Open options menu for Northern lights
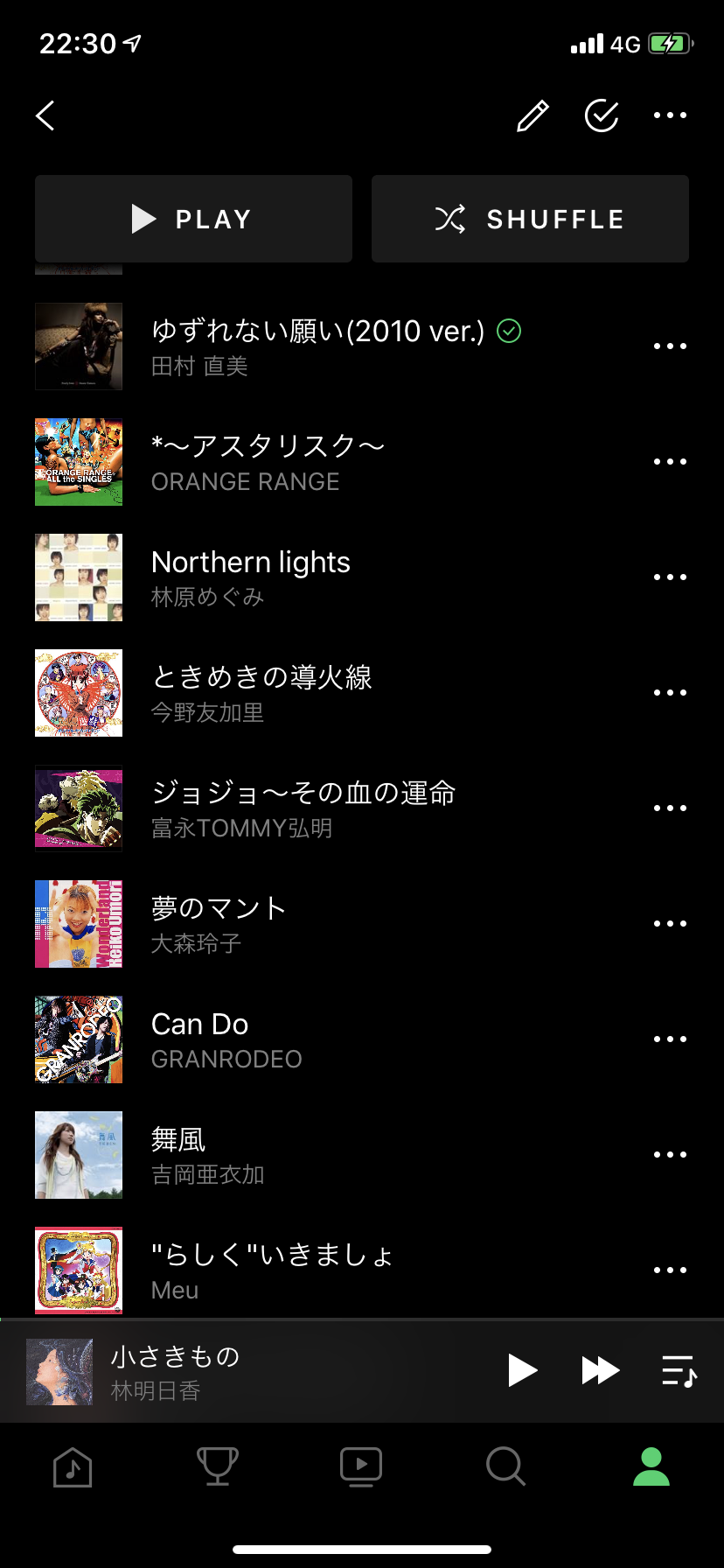Viewport: 724px width, 1568px height. [670, 577]
